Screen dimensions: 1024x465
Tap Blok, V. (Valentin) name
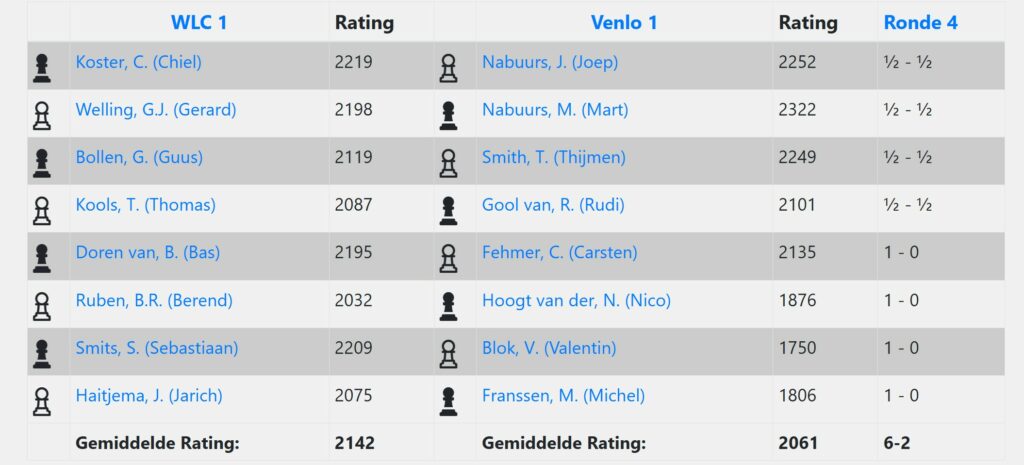(x=549, y=348)
